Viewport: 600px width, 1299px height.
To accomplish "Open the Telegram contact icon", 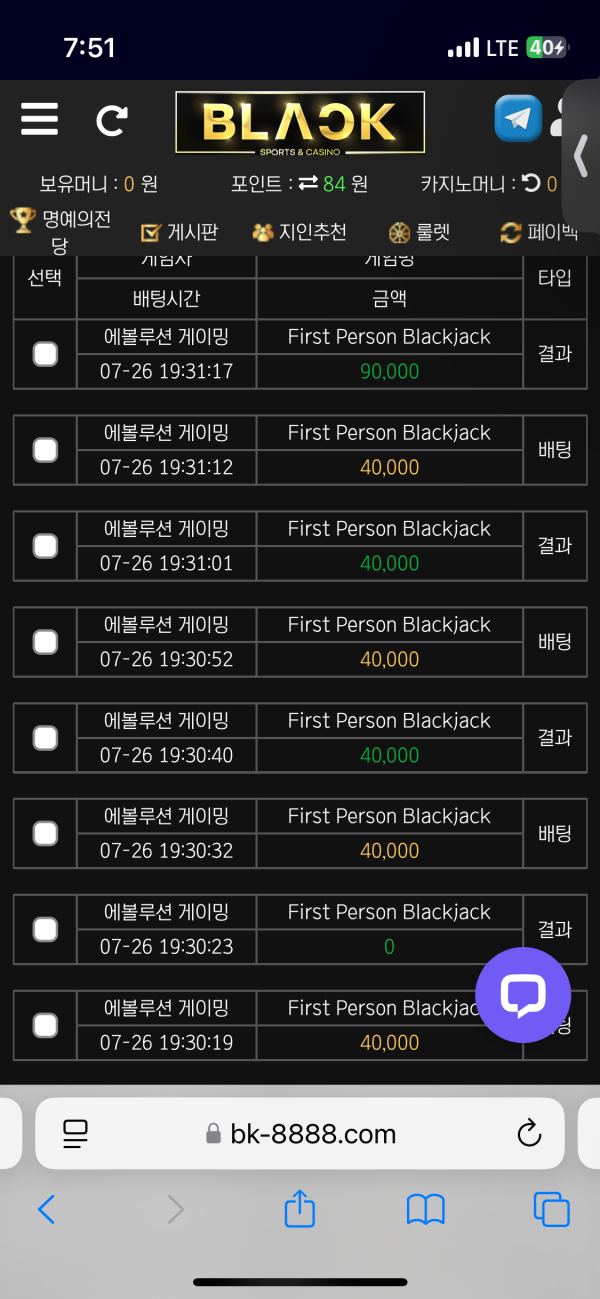I will [518, 120].
